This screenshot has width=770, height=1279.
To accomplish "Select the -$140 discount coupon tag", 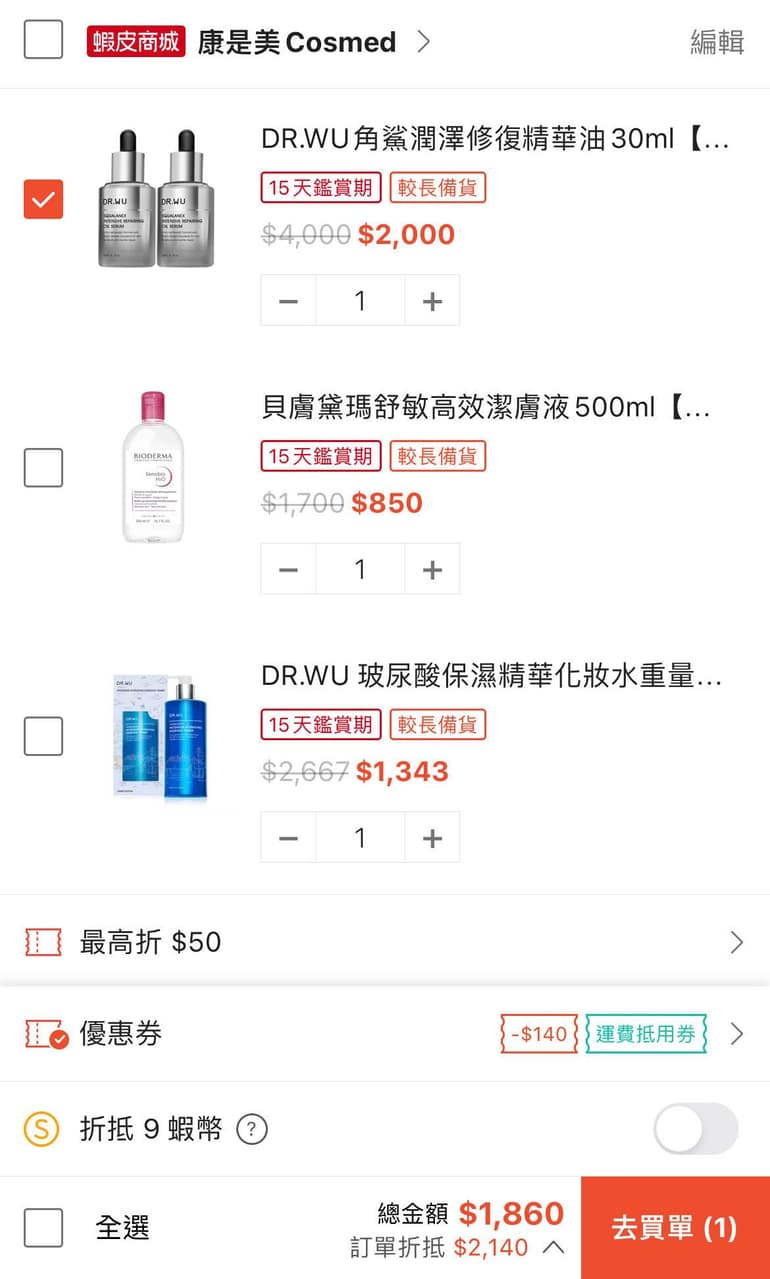I will coord(538,1034).
